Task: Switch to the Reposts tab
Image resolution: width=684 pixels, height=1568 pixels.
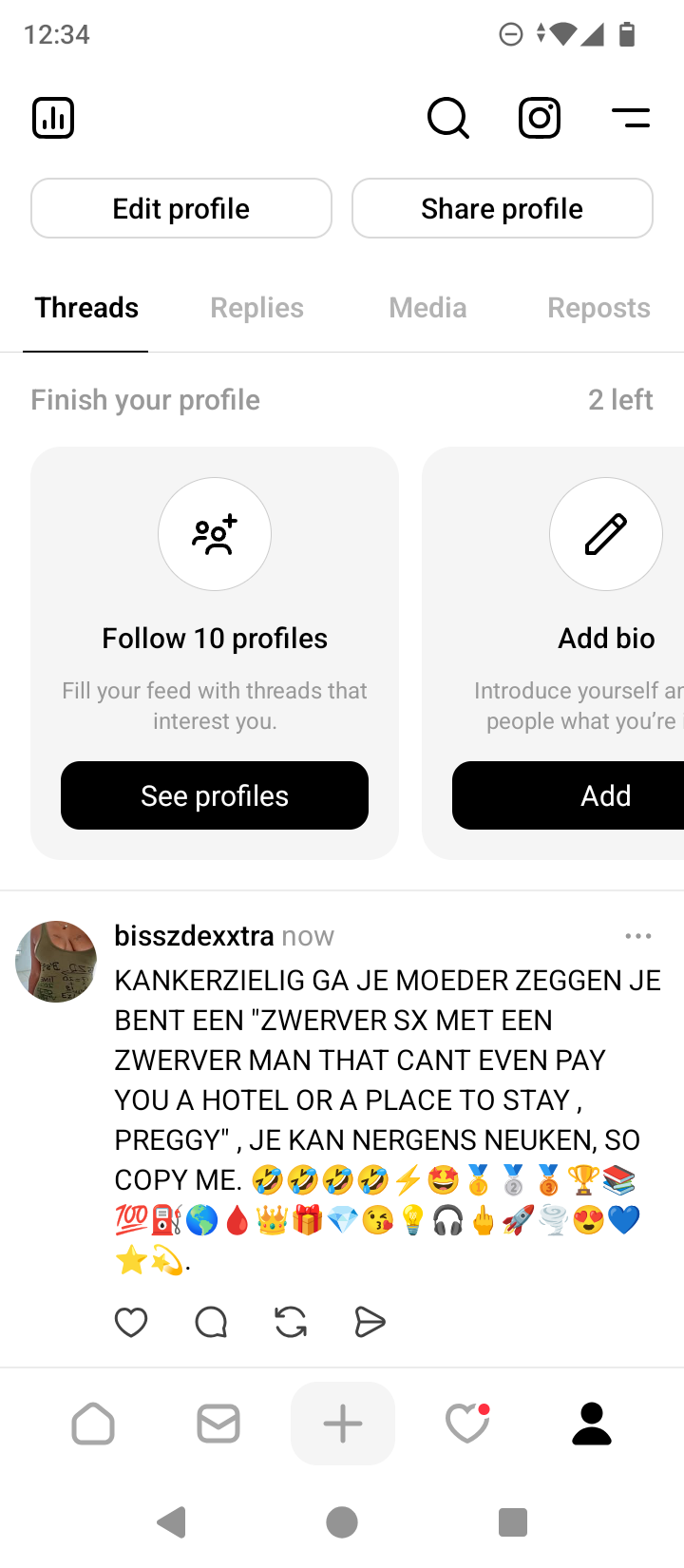Action: (x=598, y=308)
